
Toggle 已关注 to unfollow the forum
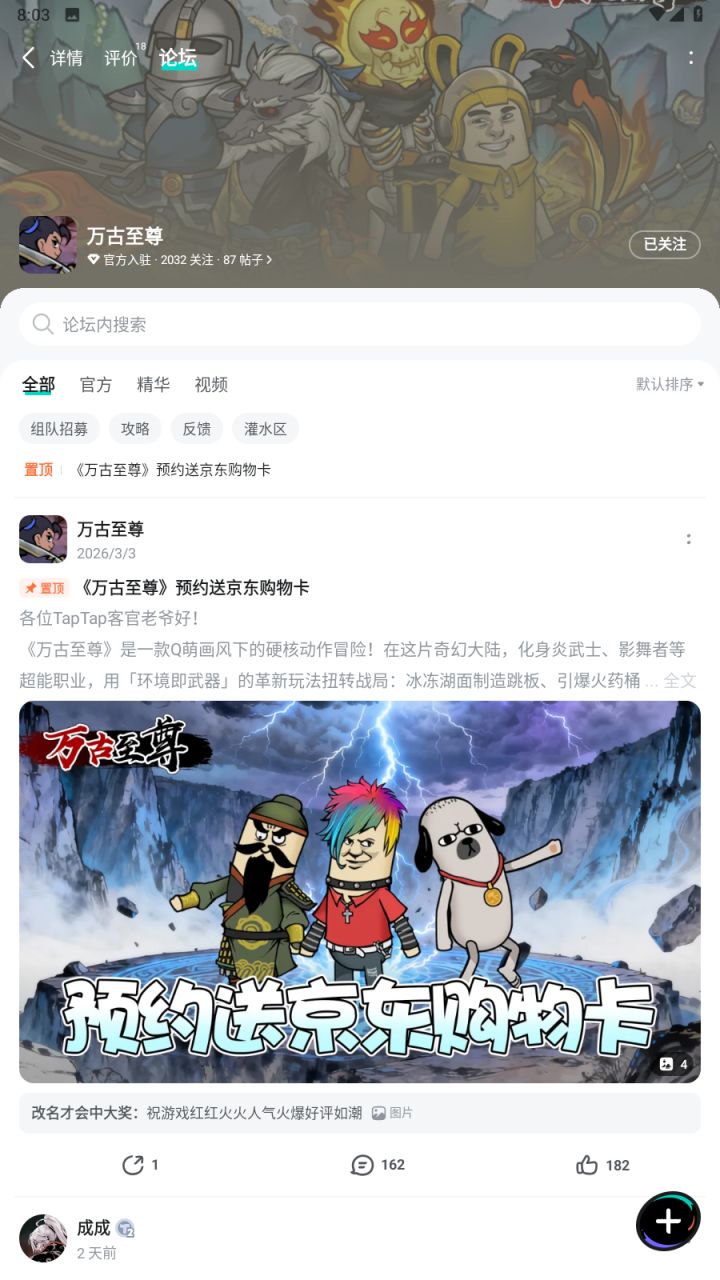tap(664, 245)
